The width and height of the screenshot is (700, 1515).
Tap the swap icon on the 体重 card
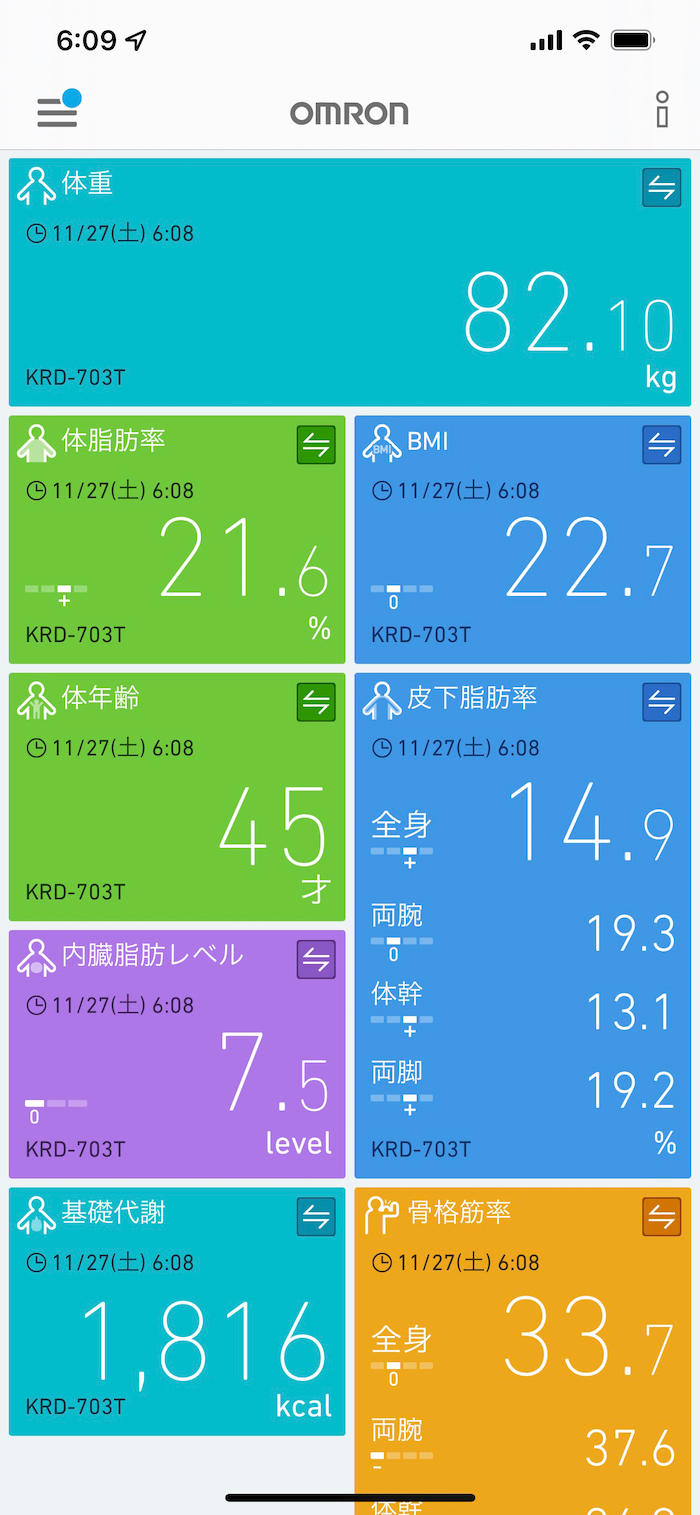[x=661, y=187]
